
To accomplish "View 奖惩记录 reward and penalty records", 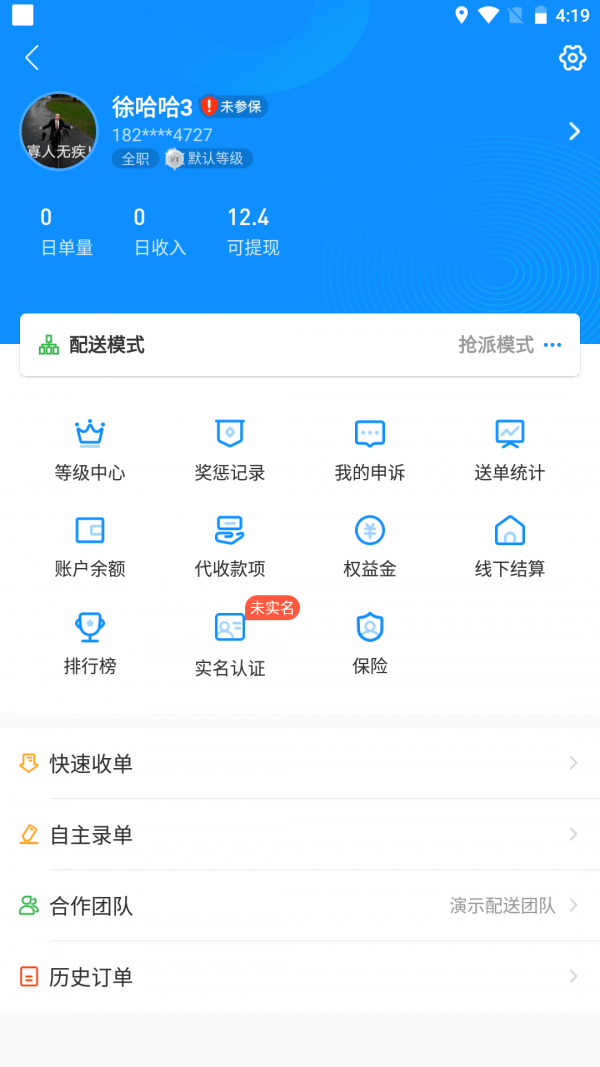I will pyautogui.click(x=230, y=450).
